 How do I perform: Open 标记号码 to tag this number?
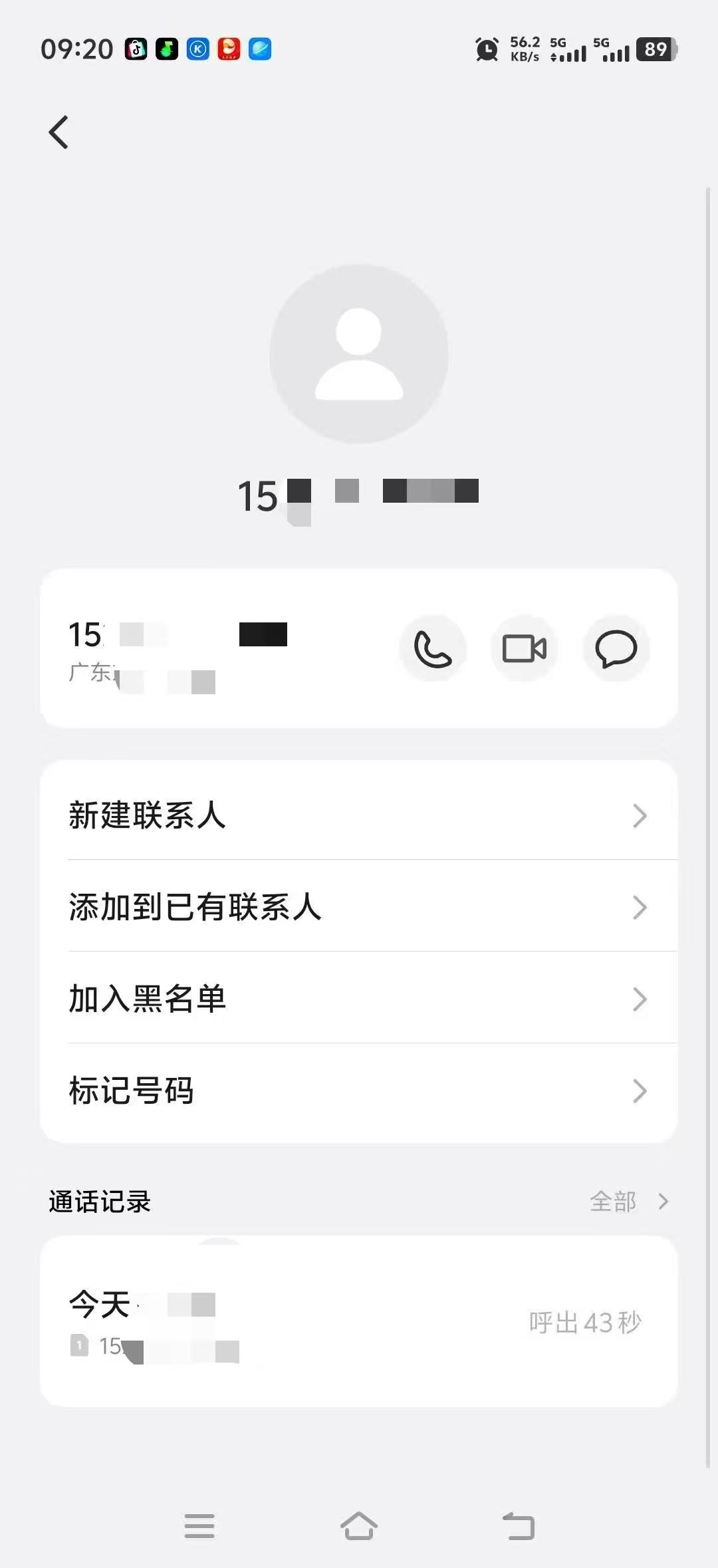359,1091
